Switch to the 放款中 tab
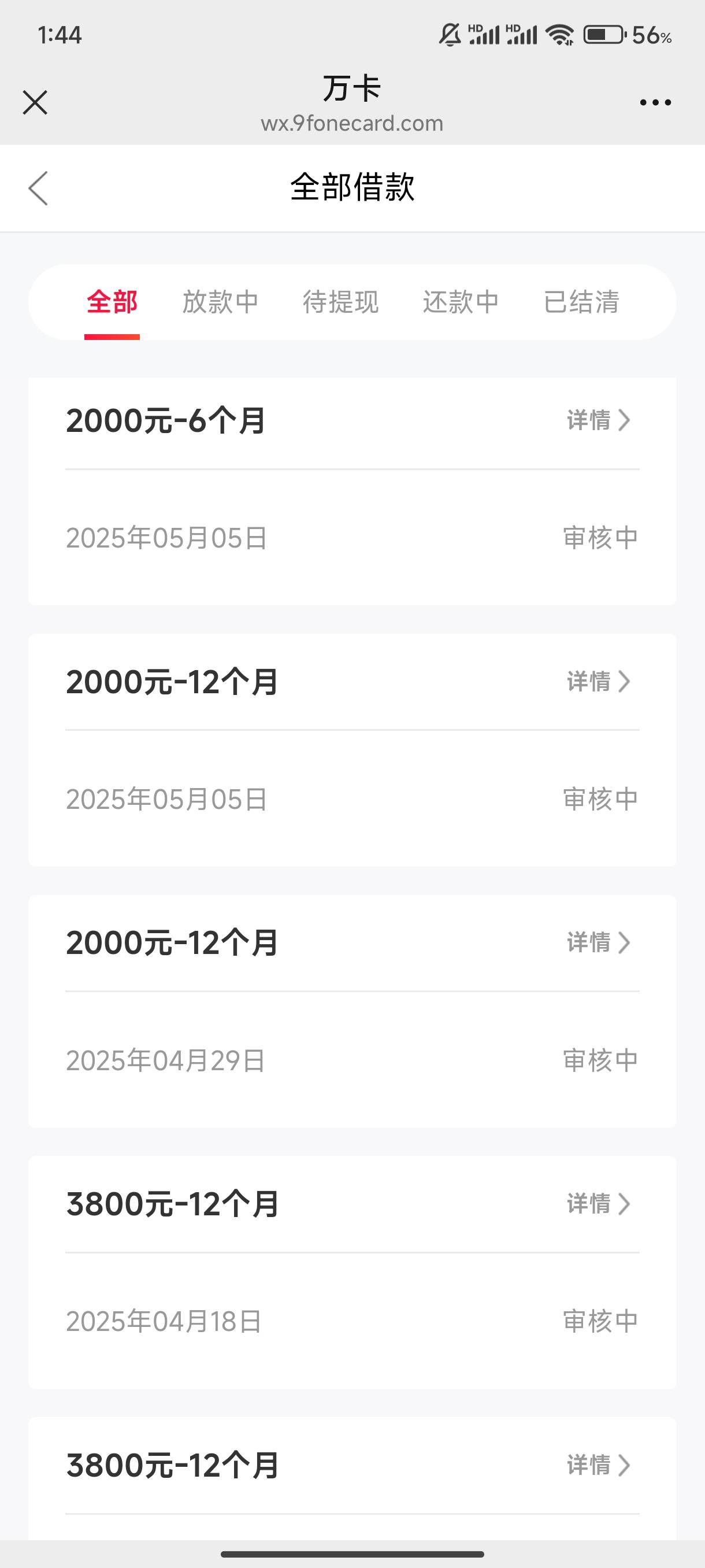The width and height of the screenshot is (705, 1568). (x=221, y=302)
